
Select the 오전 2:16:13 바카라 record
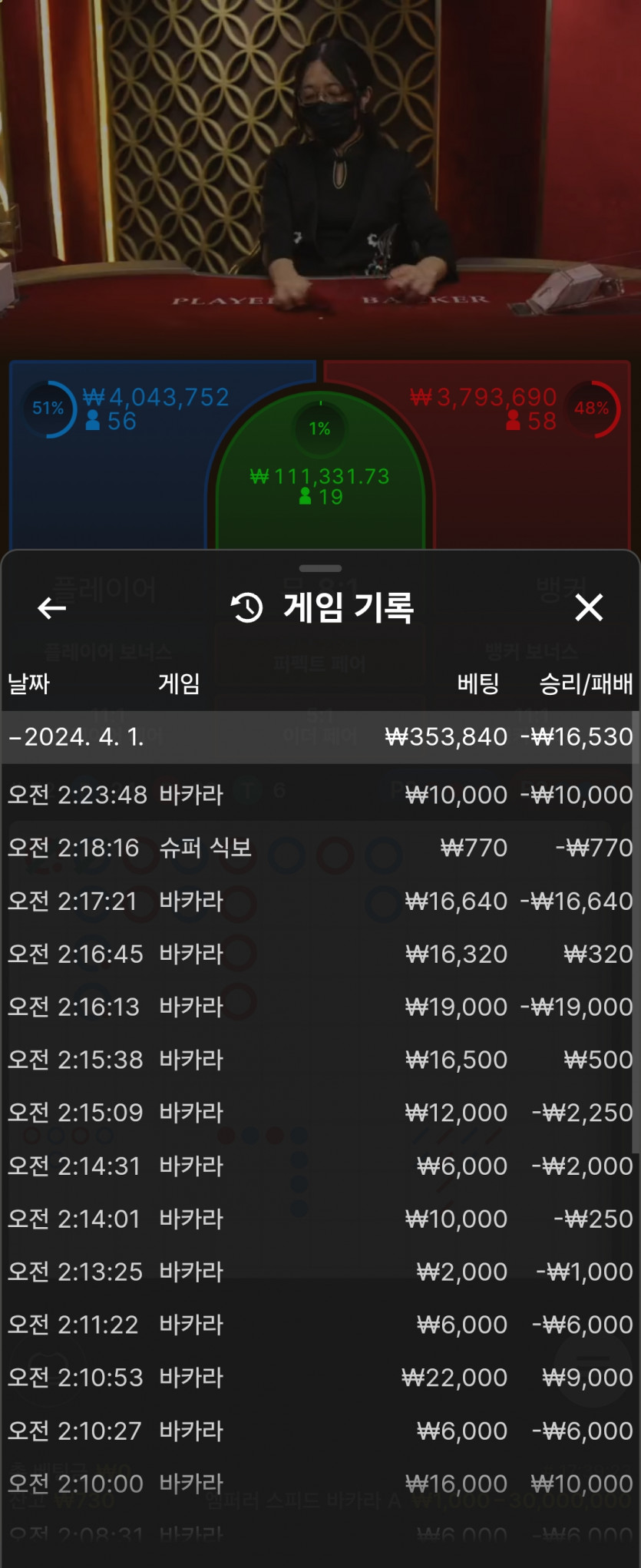pyautogui.click(x=319, y=1006)
